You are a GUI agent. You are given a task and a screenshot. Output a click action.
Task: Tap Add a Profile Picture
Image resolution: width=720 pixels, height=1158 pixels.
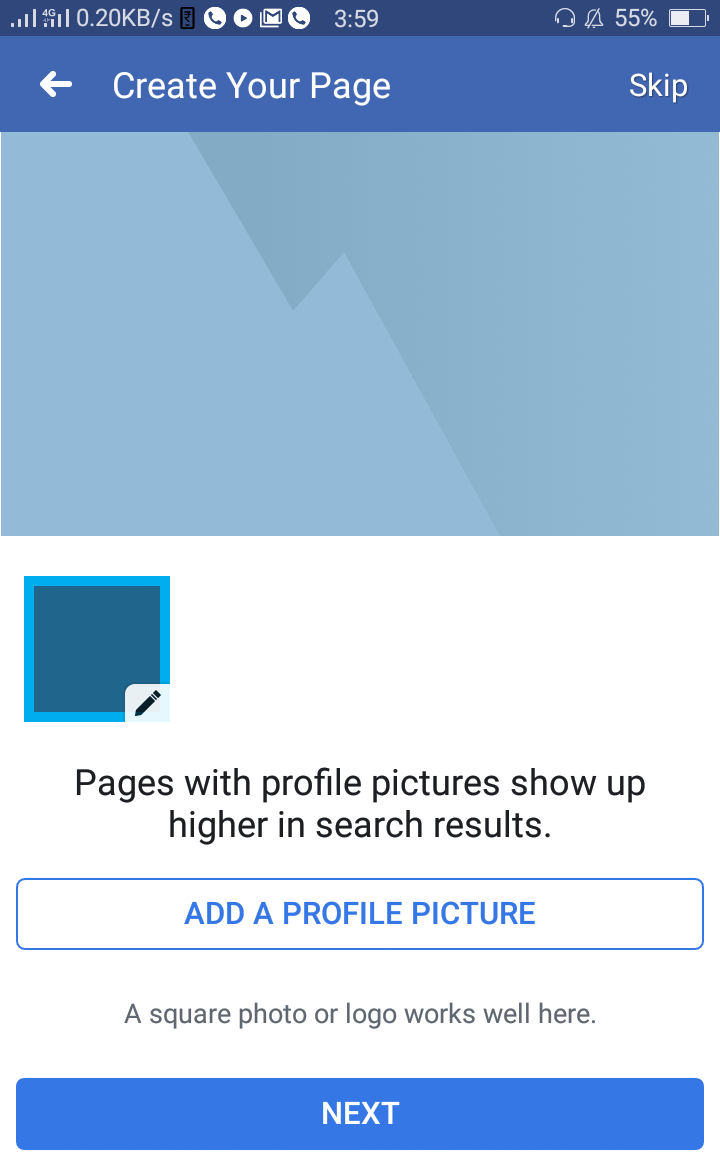click(x=360, y=913)
